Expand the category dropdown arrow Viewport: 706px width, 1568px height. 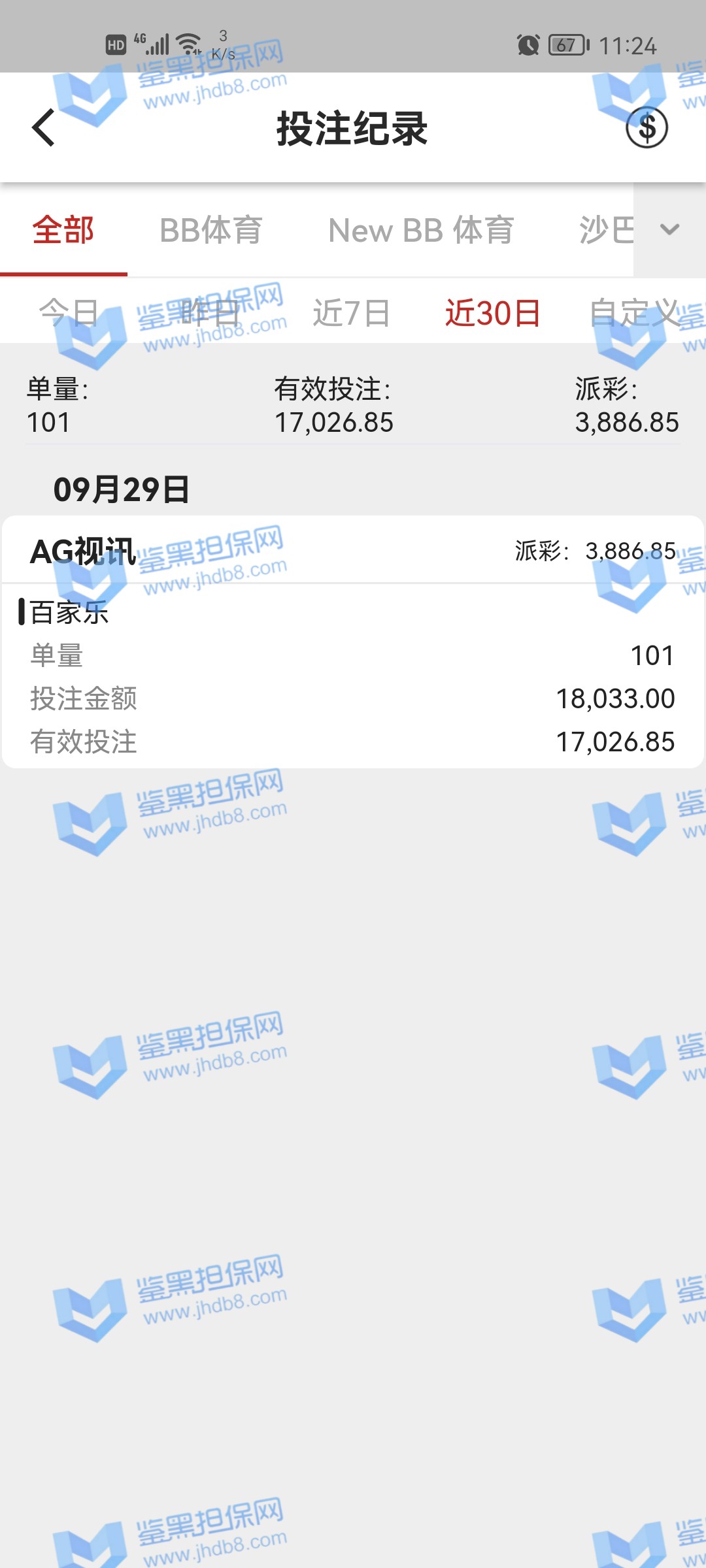click(670, 230)
